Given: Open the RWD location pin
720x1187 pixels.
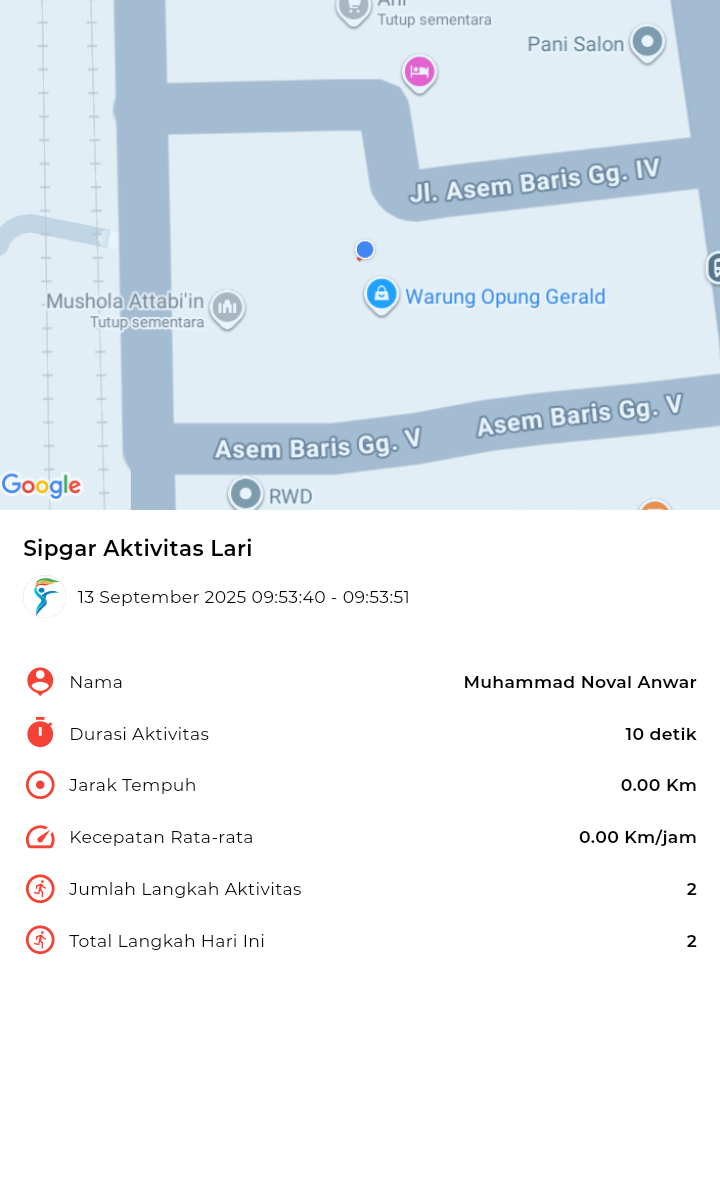Looking at the screenshot, I should coord(245,494).
